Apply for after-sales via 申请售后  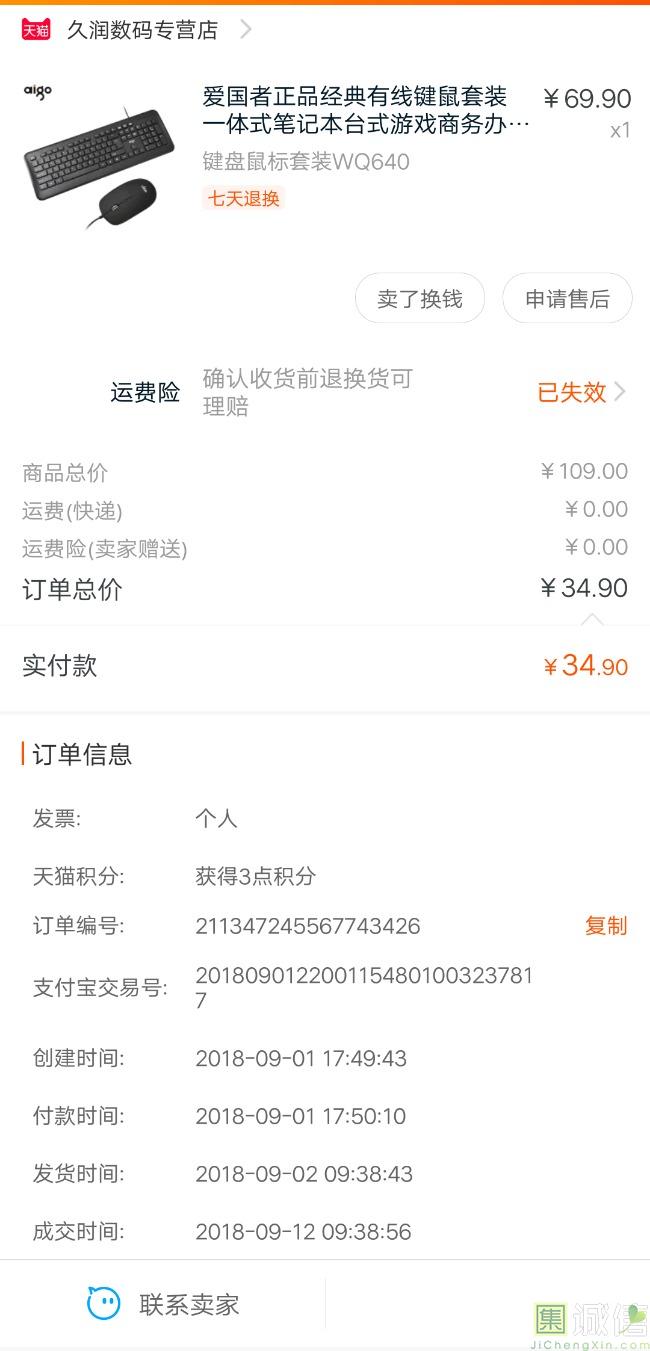click(x=567, y=299)
